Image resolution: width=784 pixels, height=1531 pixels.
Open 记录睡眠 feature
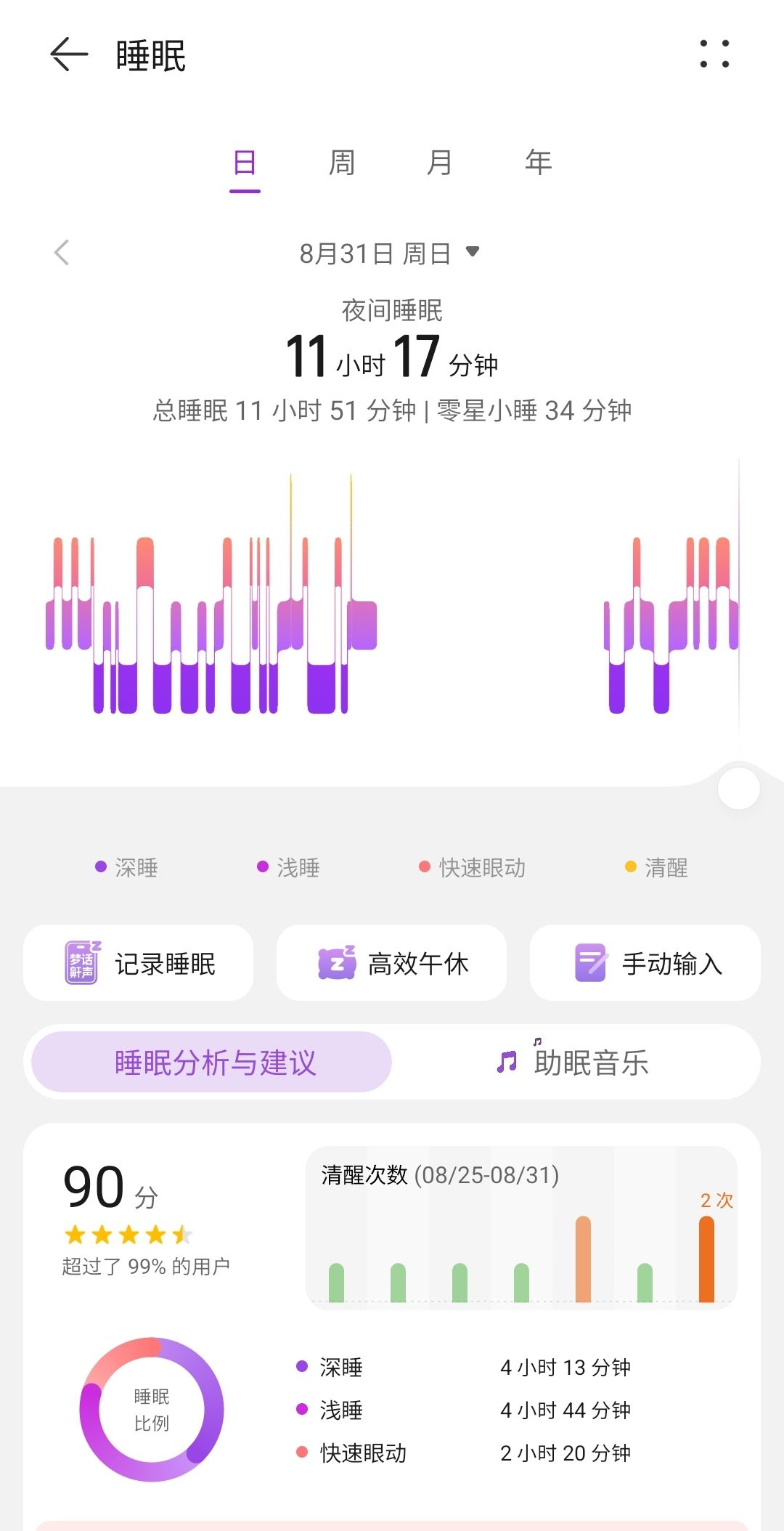(139, 963)
